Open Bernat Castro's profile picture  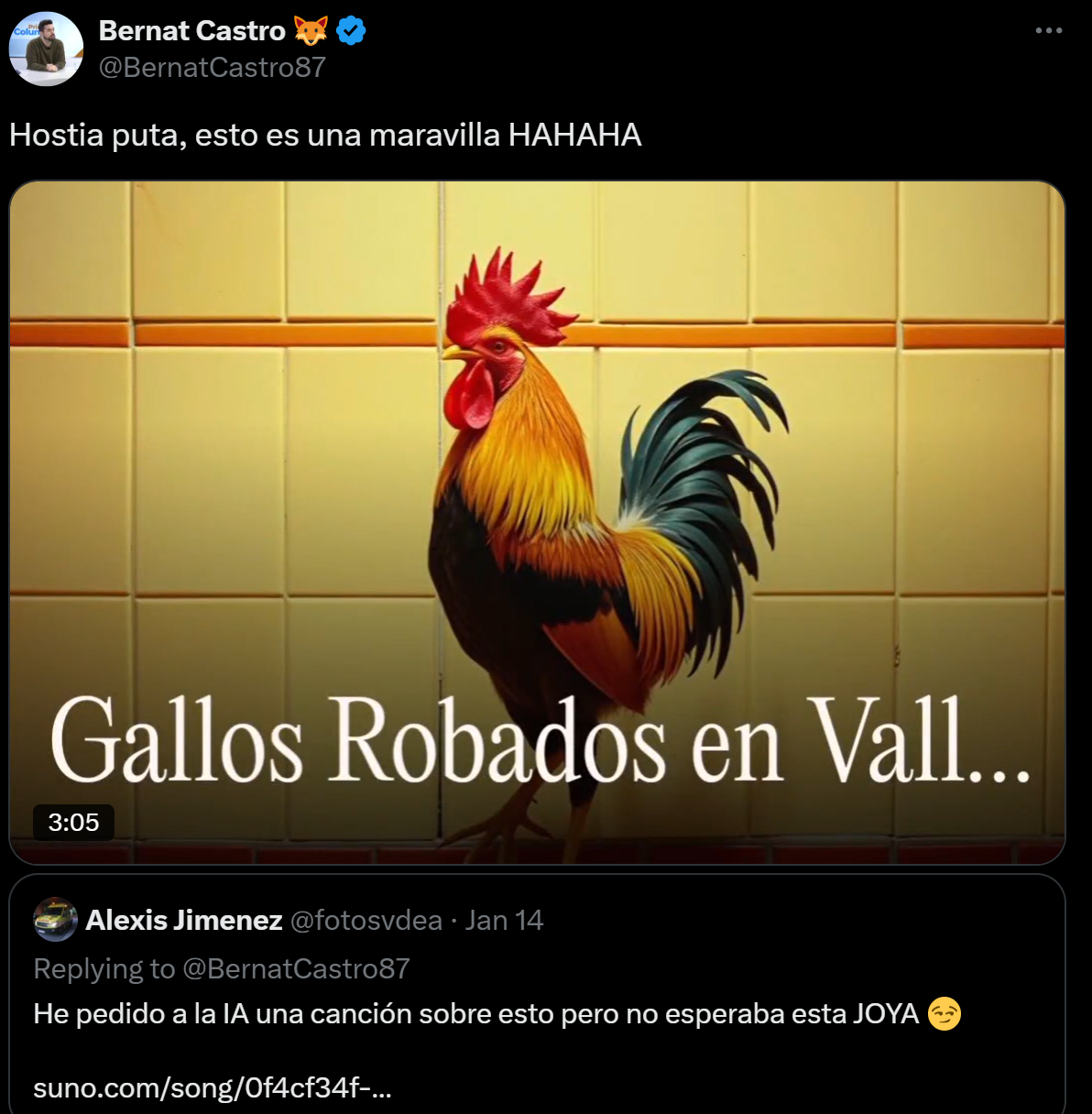[x=47, y=49]
